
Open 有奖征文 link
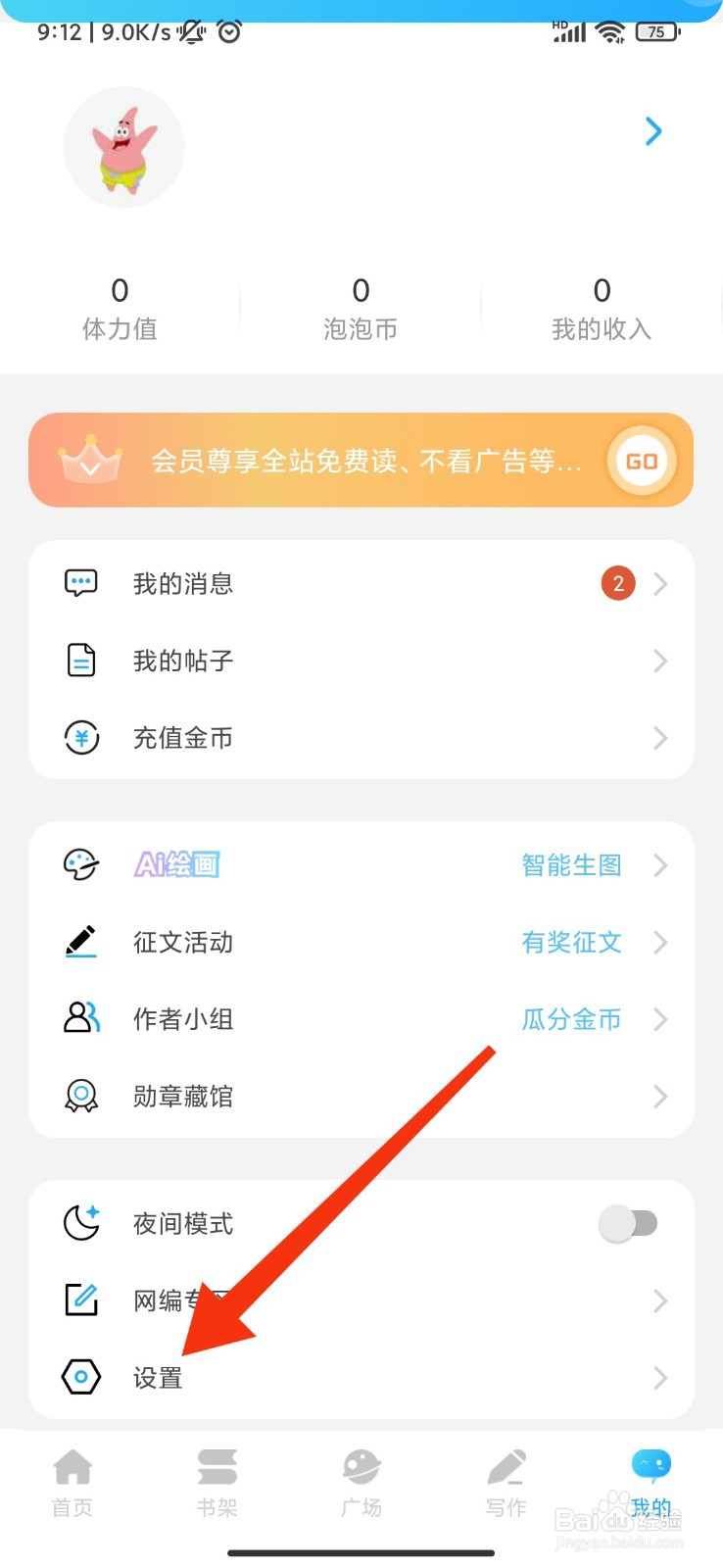pyautogui.click(x=571, y=942)
